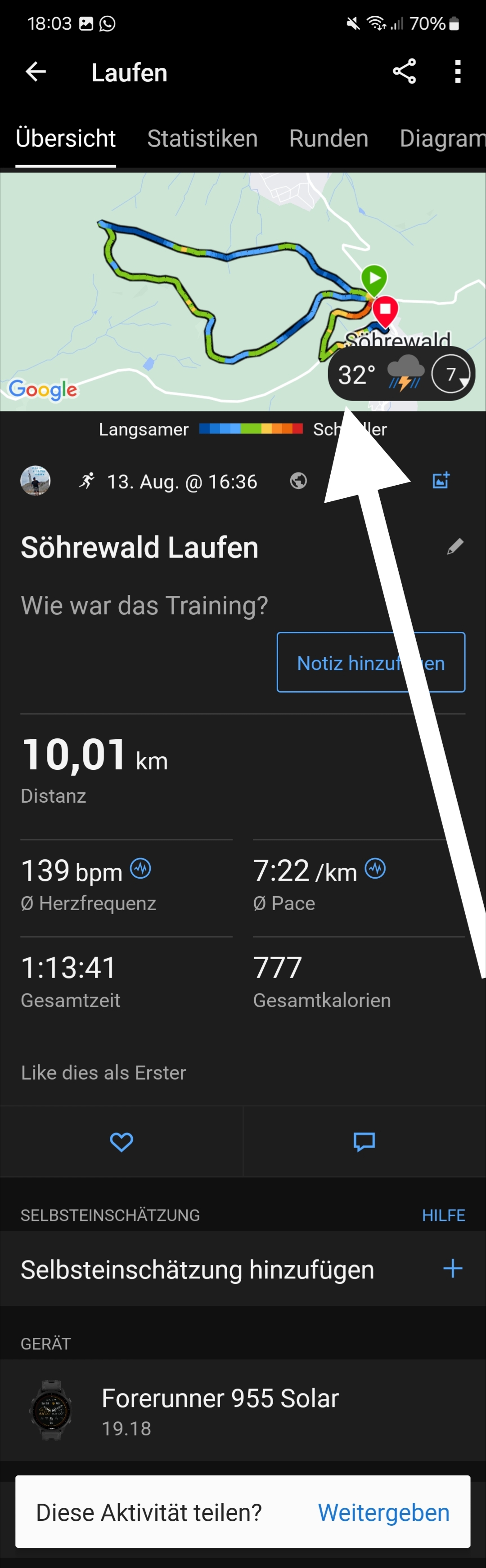Open the route map of the run

point(183,292)
